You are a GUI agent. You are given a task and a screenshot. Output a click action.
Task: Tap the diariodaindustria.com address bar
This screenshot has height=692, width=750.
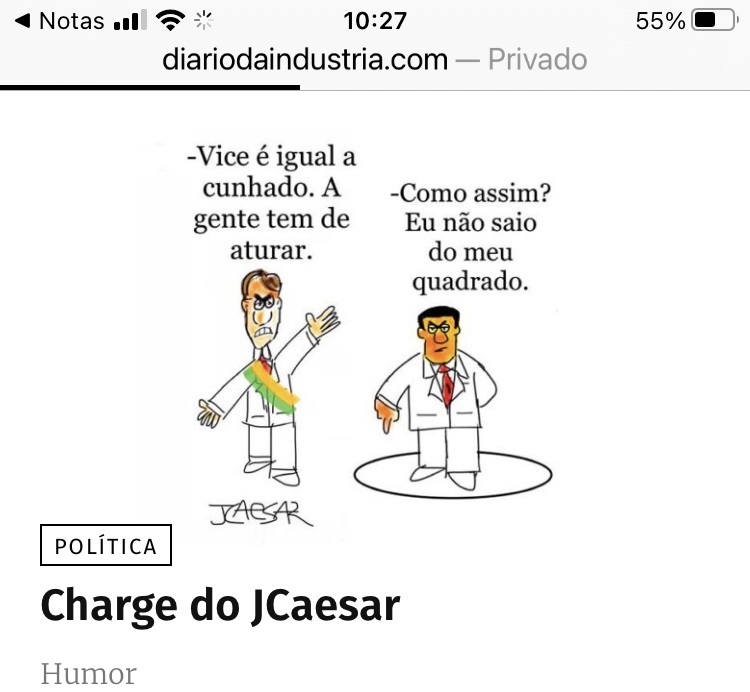tap(375, 60)
